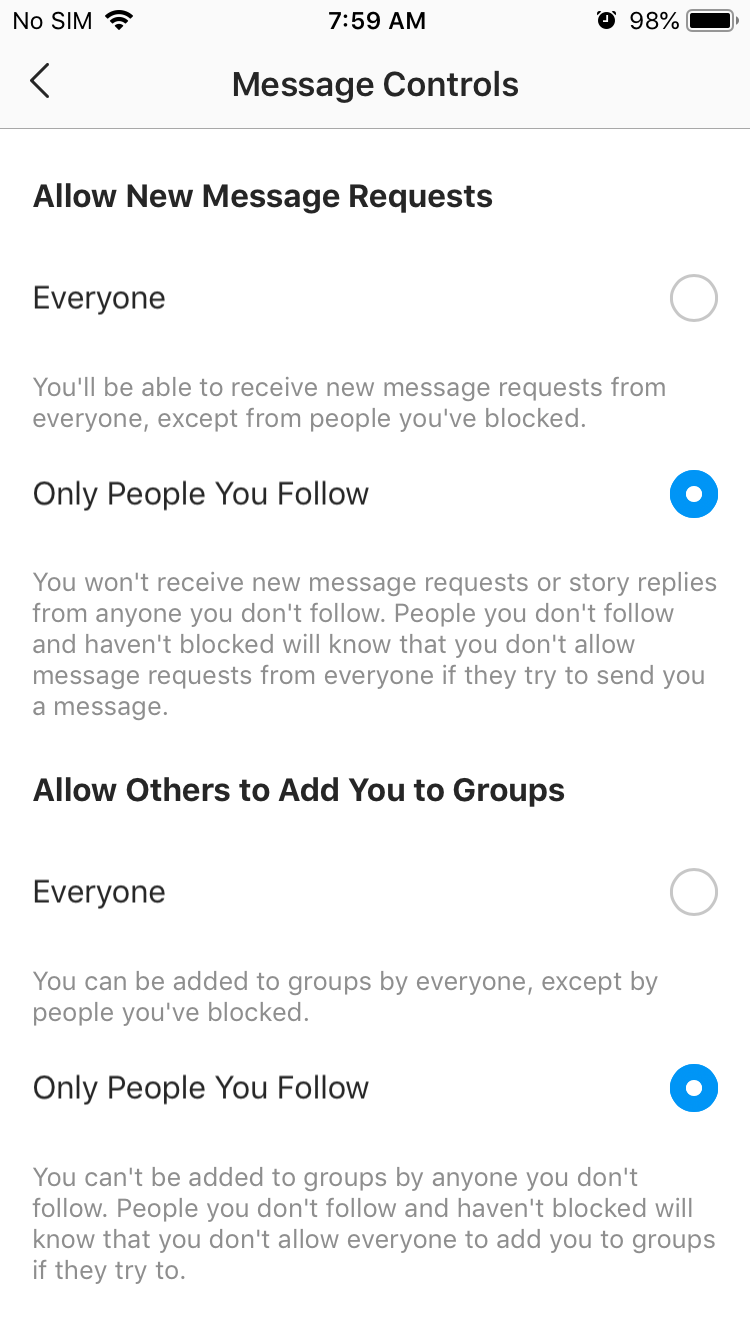
Task: Select Everyone for new message requests
Action: 693,298
